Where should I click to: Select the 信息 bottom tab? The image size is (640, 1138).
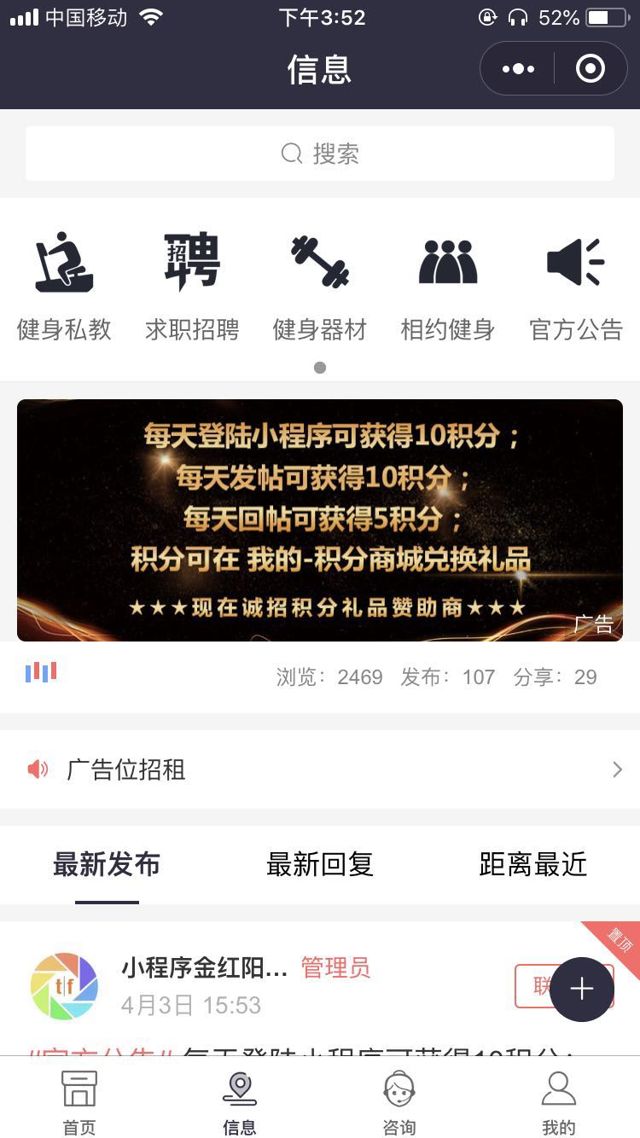pos(240,1102)
